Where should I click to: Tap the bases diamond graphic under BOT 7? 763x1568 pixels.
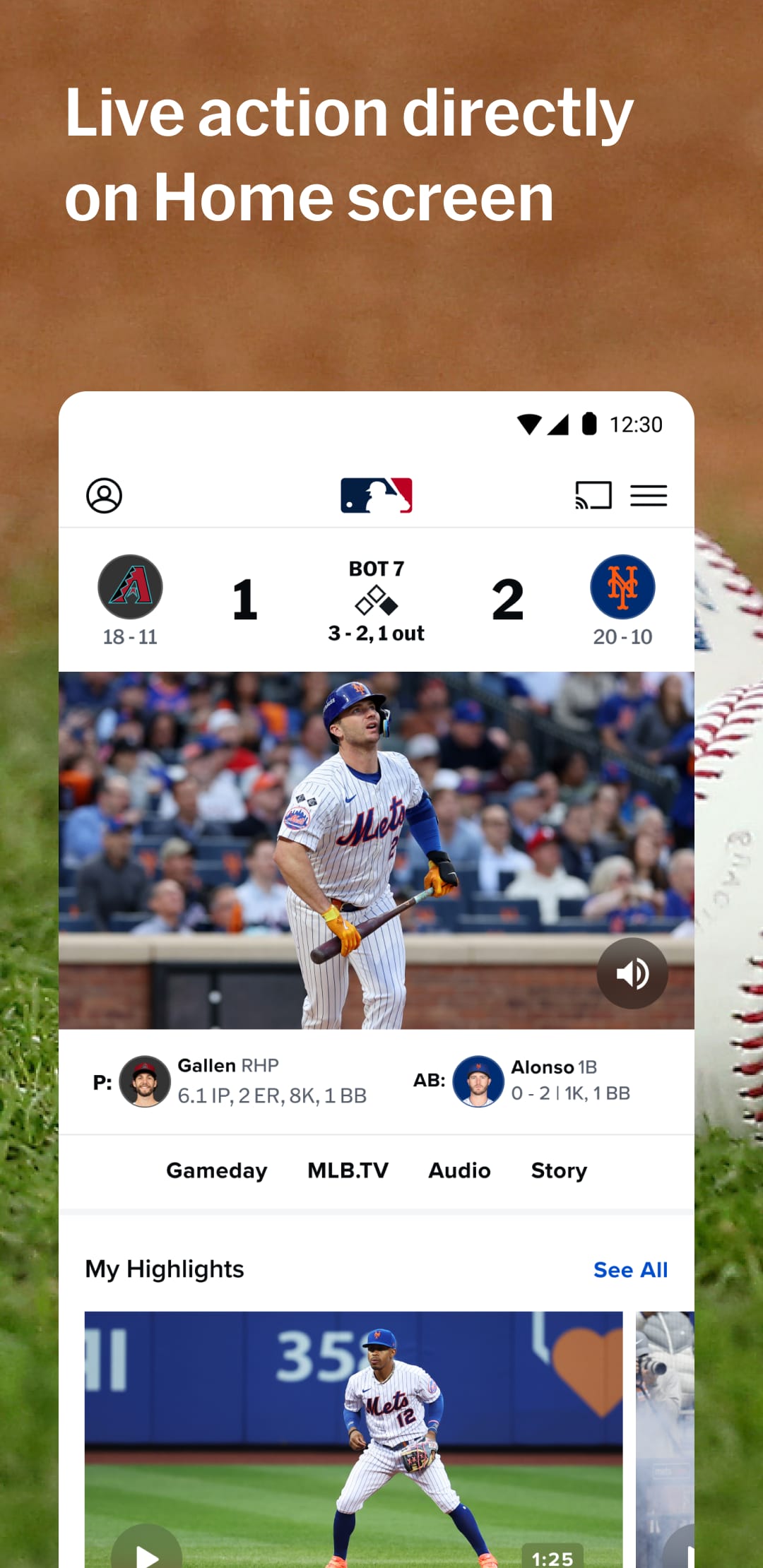pos(377,602)
